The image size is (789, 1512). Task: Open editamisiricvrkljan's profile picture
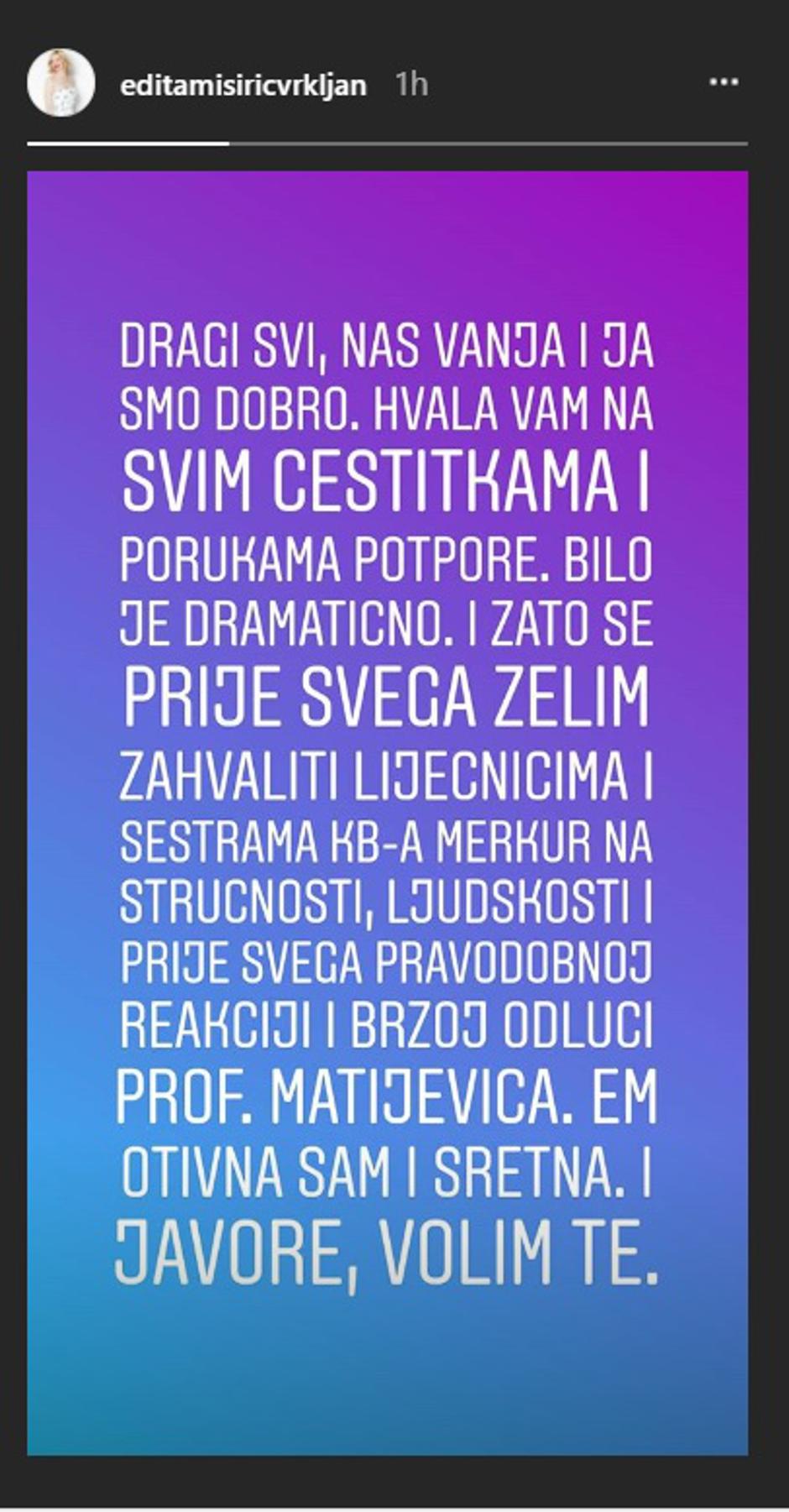[60, 83]
